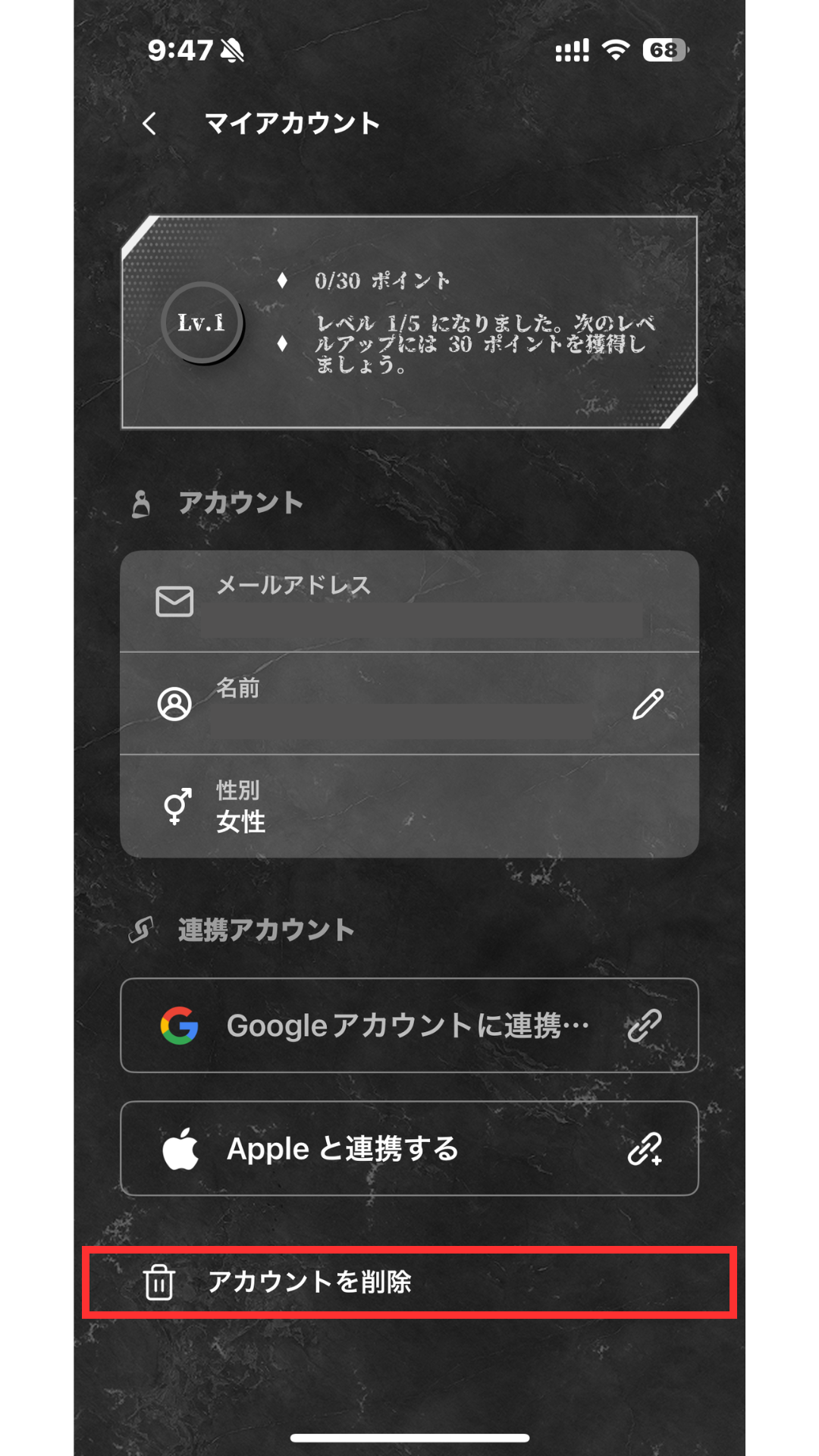Link your Google account
This screenshot has height=1456, width=819.
(409, 1025)
